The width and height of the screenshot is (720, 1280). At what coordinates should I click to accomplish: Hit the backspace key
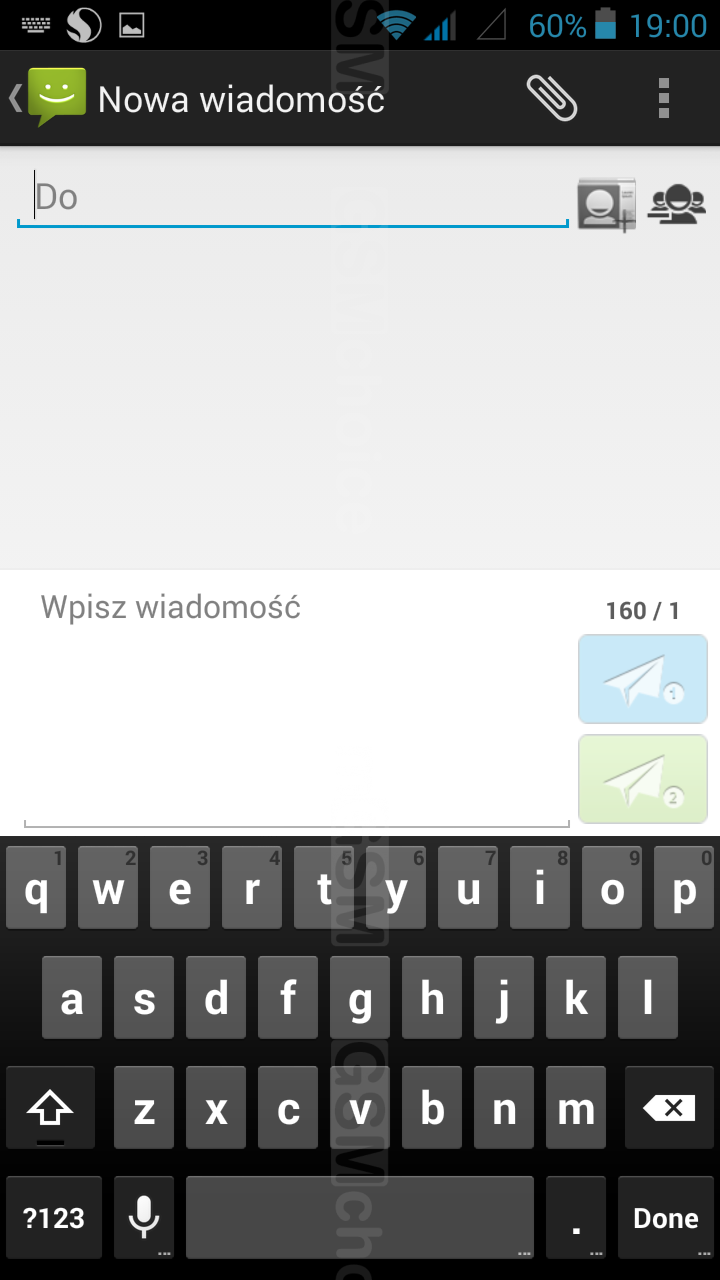[x=670, y=1108]
